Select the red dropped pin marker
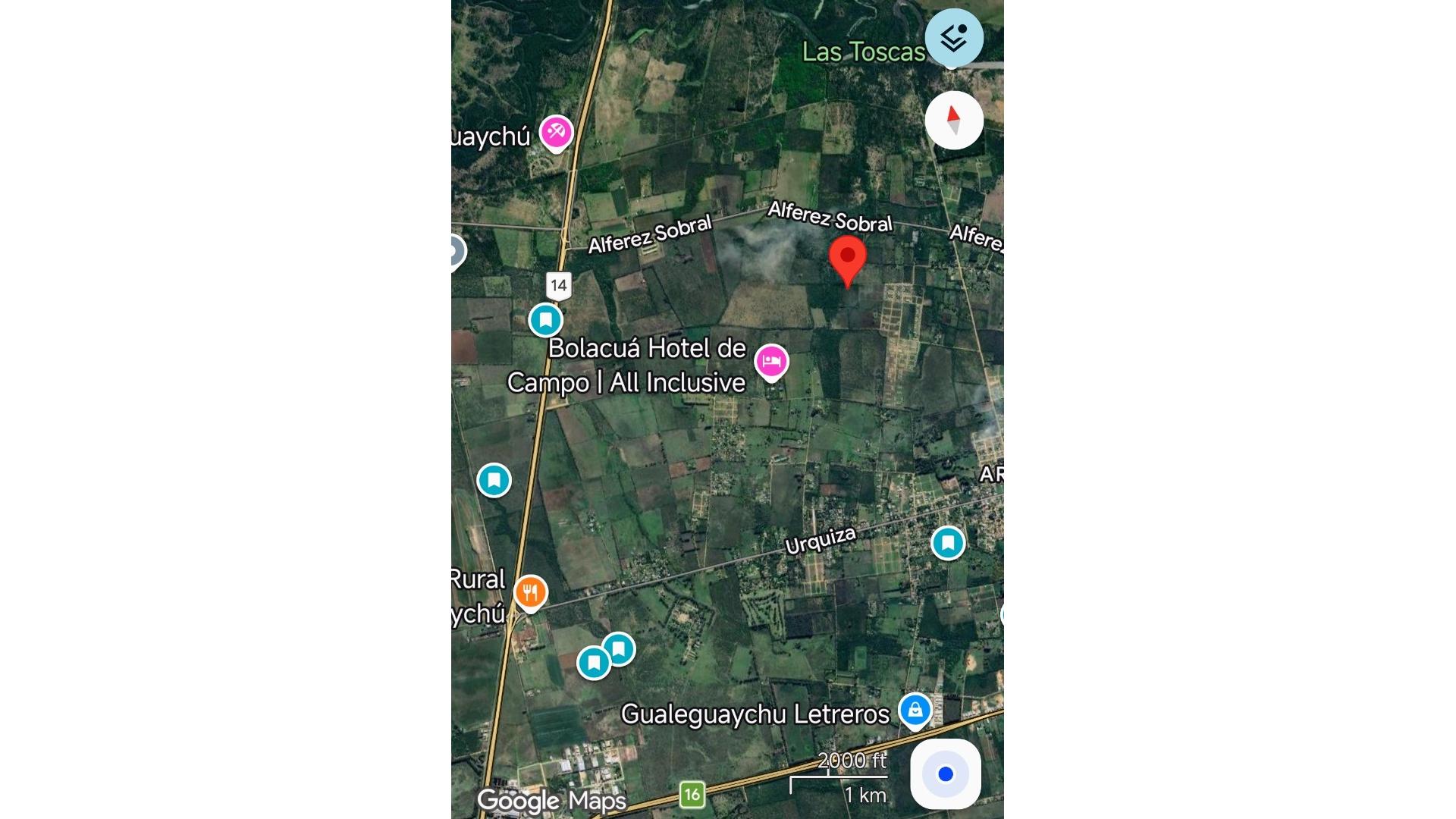The width and height of the screenshot is (1456, 819). click(847, 258)
